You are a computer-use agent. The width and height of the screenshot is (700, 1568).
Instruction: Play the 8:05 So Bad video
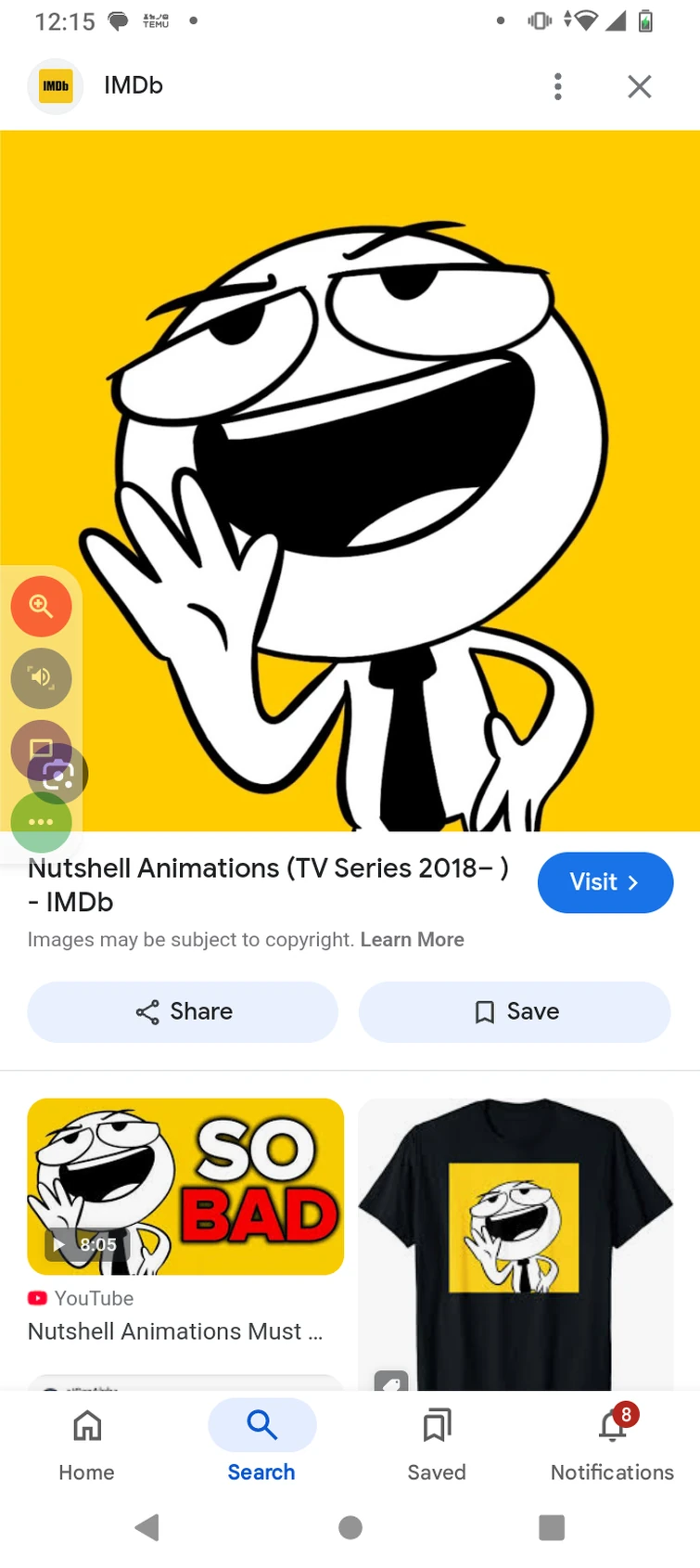(185, 1186)
